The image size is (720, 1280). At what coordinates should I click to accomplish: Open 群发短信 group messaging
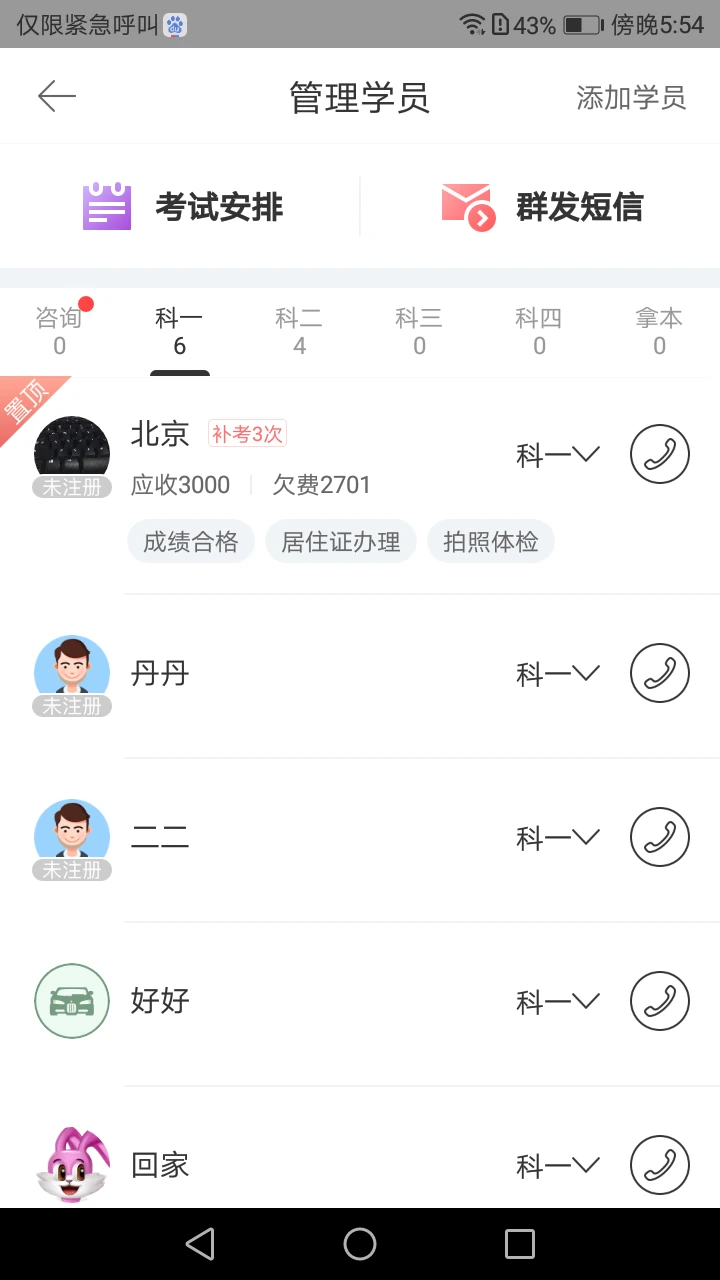pos(542,207)
